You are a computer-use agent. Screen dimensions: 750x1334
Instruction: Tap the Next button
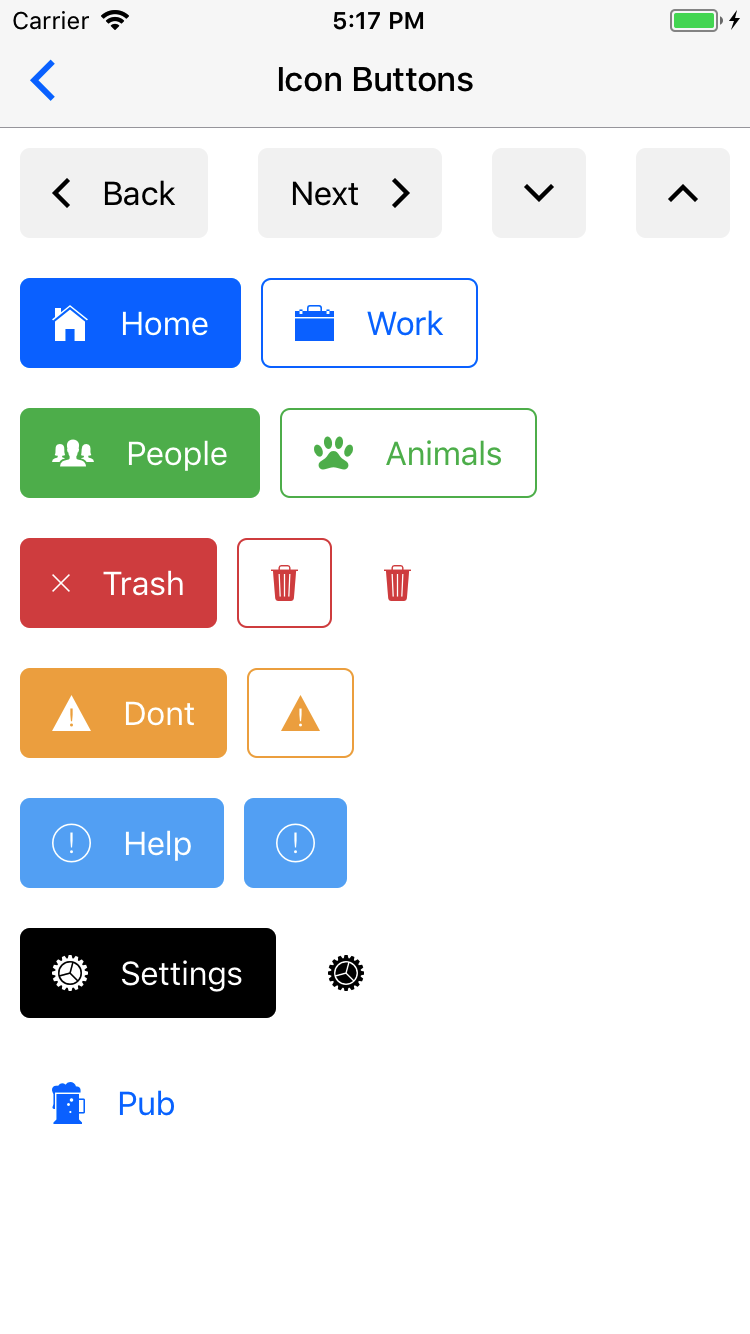pos(350,193)
